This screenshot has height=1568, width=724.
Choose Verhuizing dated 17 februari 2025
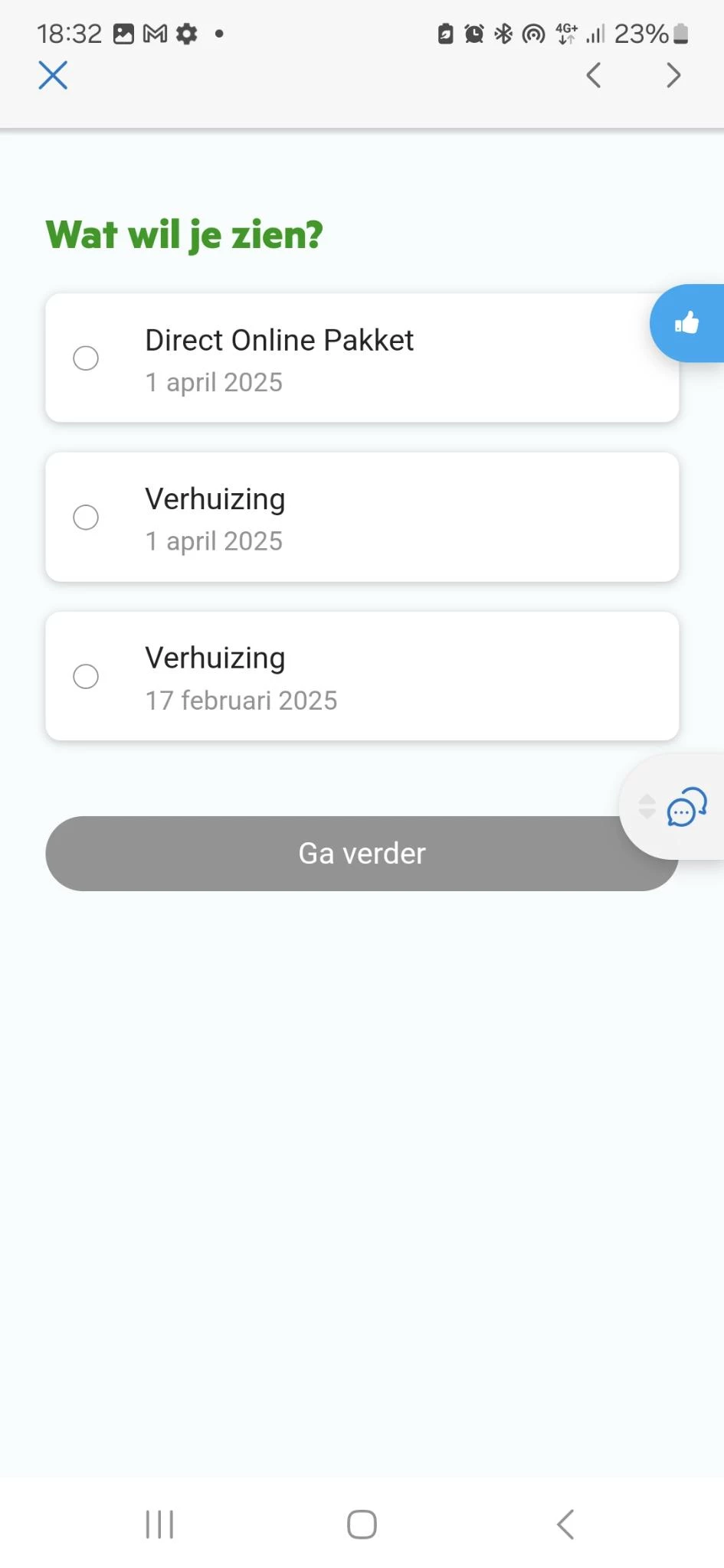coord(86,677)
